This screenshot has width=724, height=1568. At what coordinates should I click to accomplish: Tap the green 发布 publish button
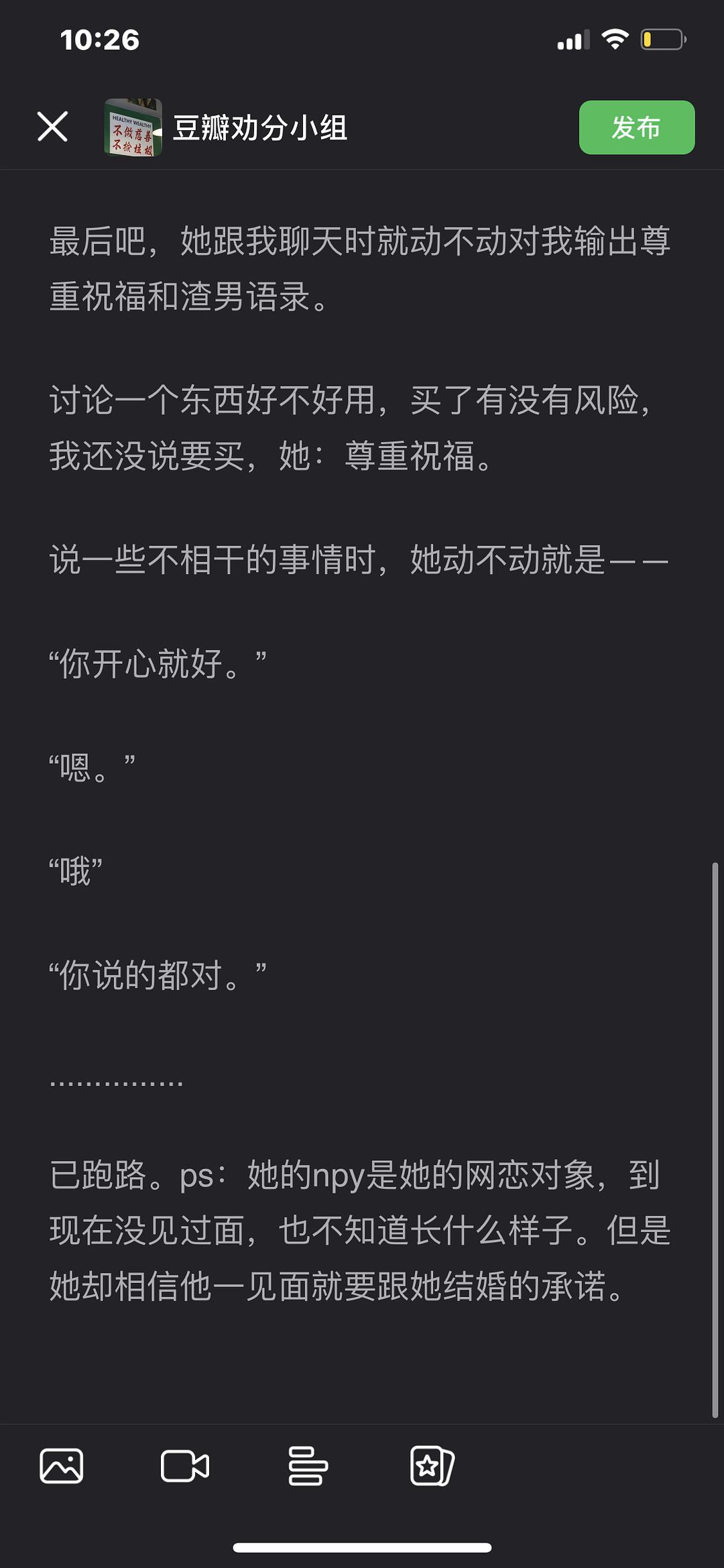tap(636, 127)
